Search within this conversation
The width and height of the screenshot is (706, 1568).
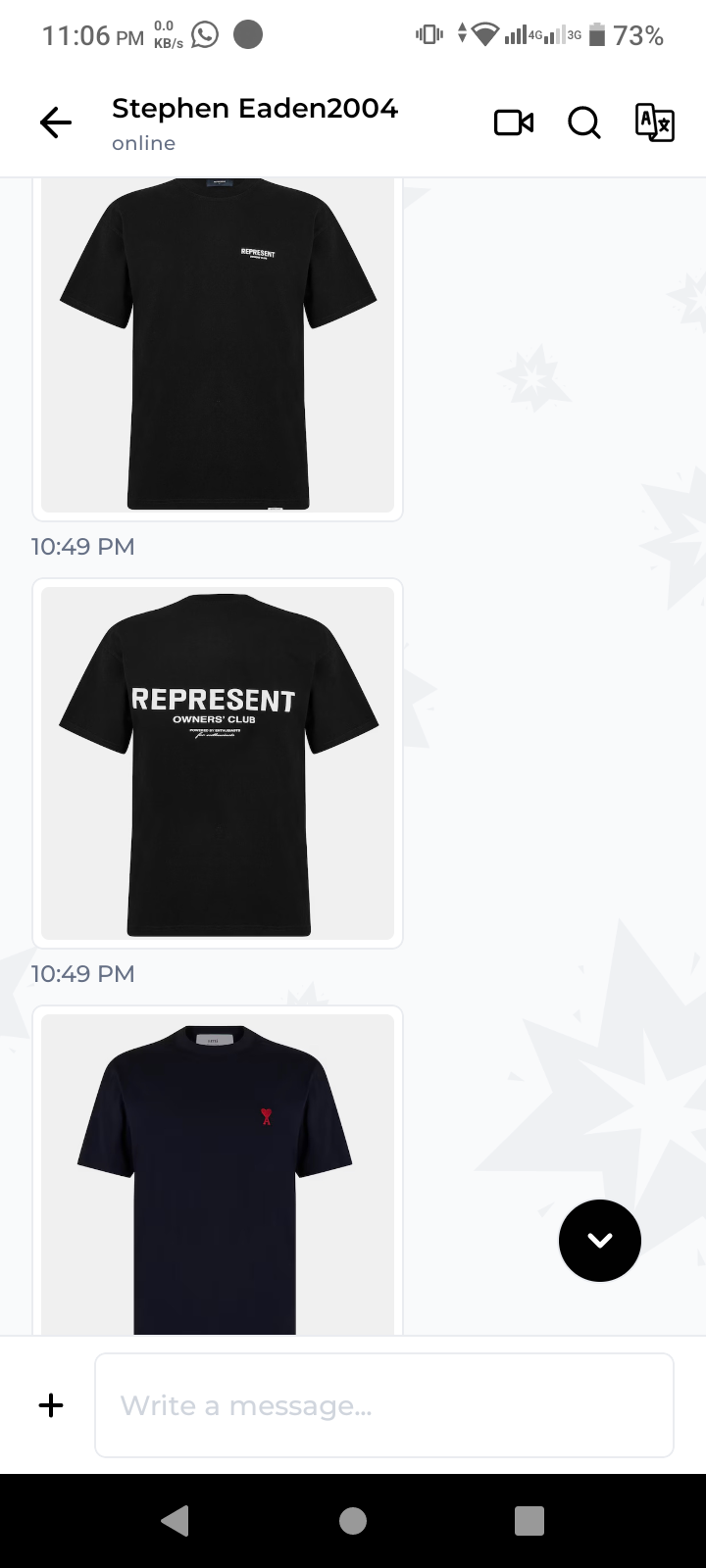pos(584,122)
